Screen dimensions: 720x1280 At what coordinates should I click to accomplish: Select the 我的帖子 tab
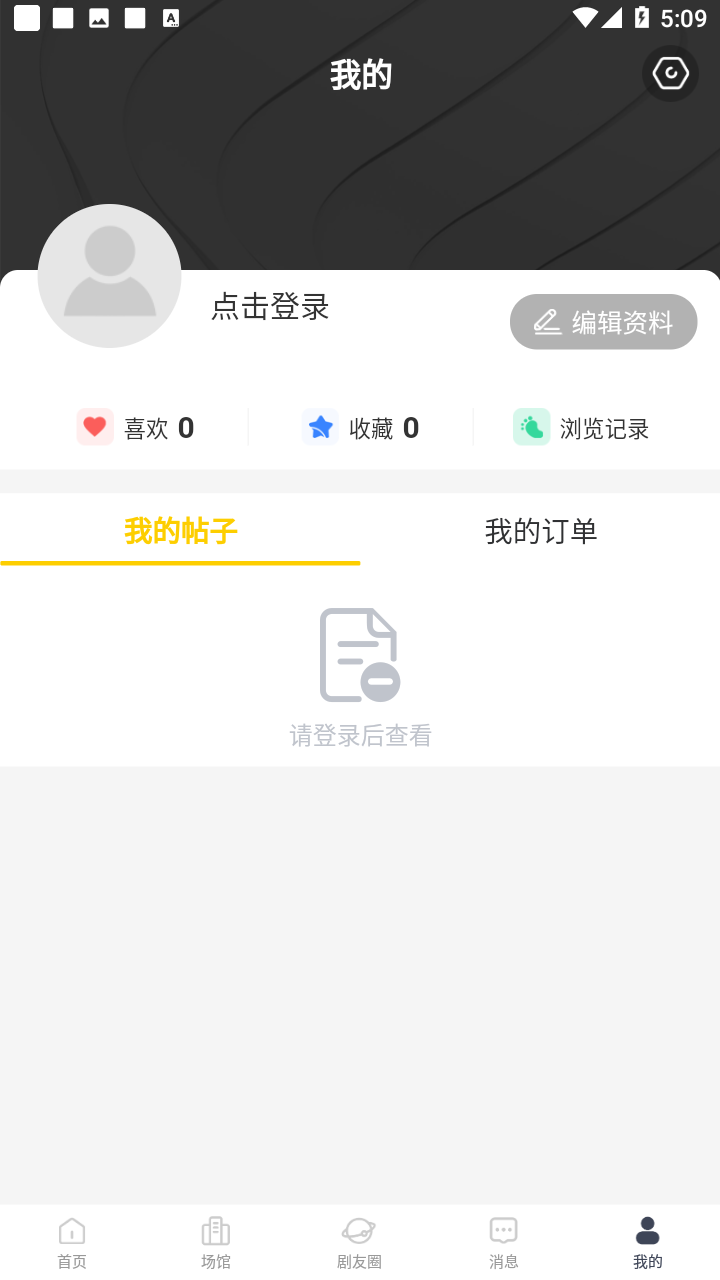pos(180,531)
